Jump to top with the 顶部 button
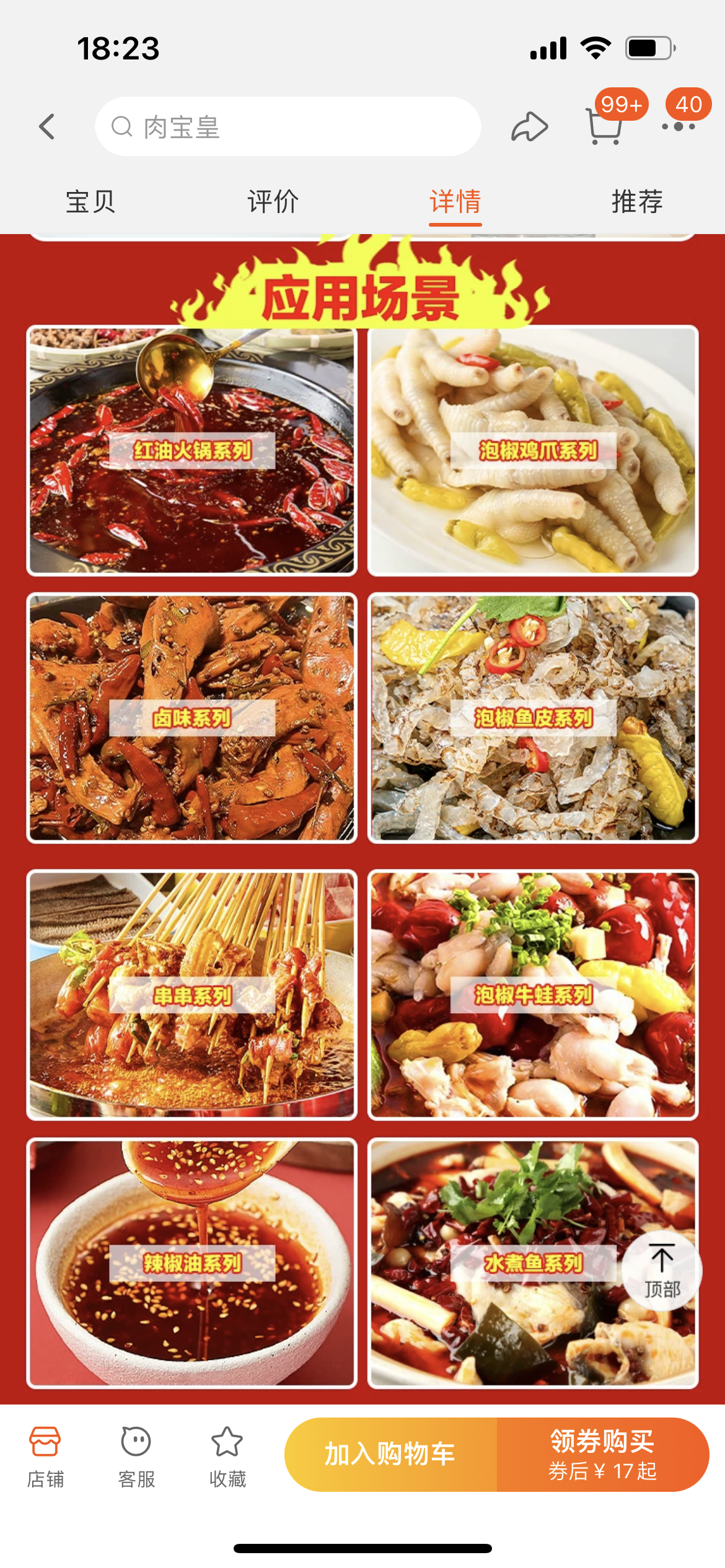This screenshot has width=725, height=1568. [x=662, y=1271]
